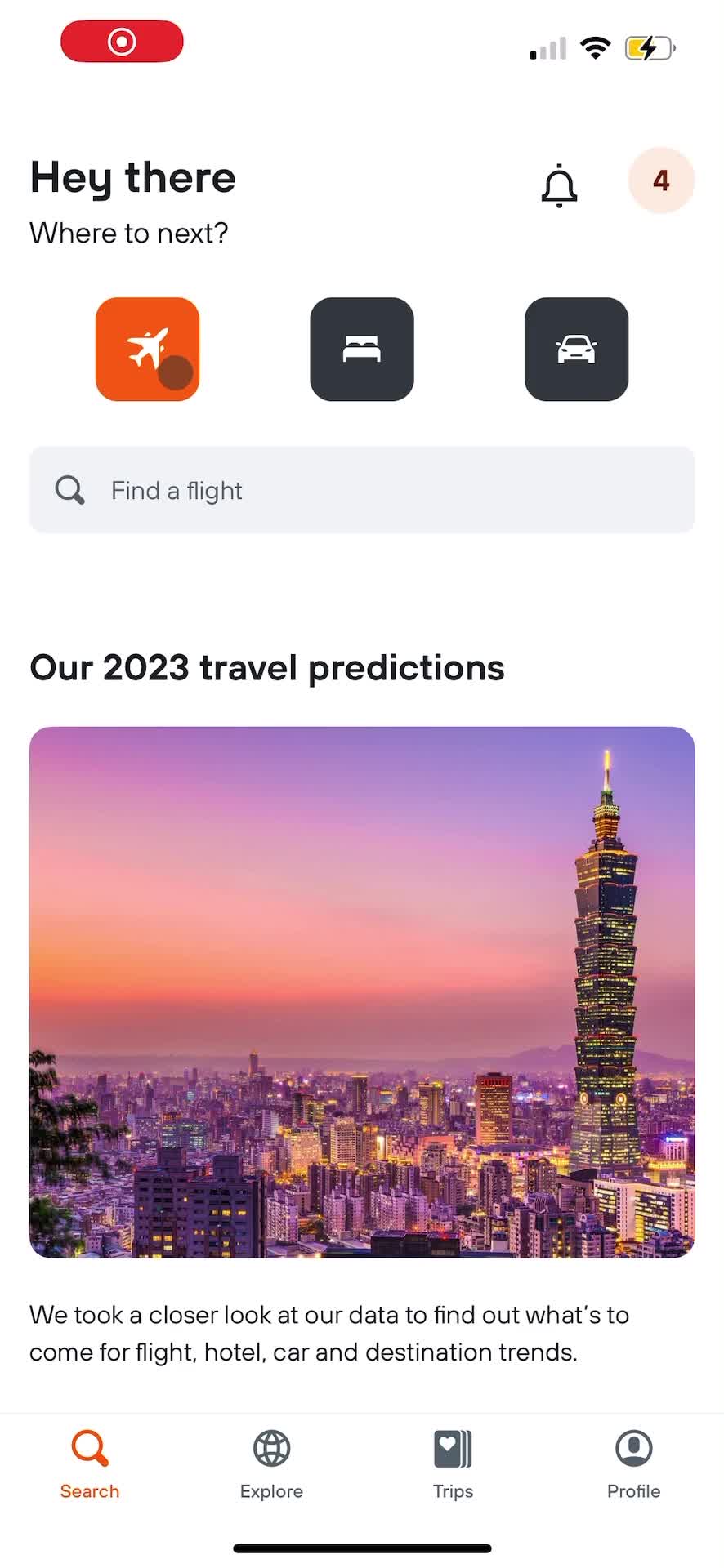Open the Car rental search icon
The width and height of the screenshot is (724, 1568).
(x=576, y=349)
